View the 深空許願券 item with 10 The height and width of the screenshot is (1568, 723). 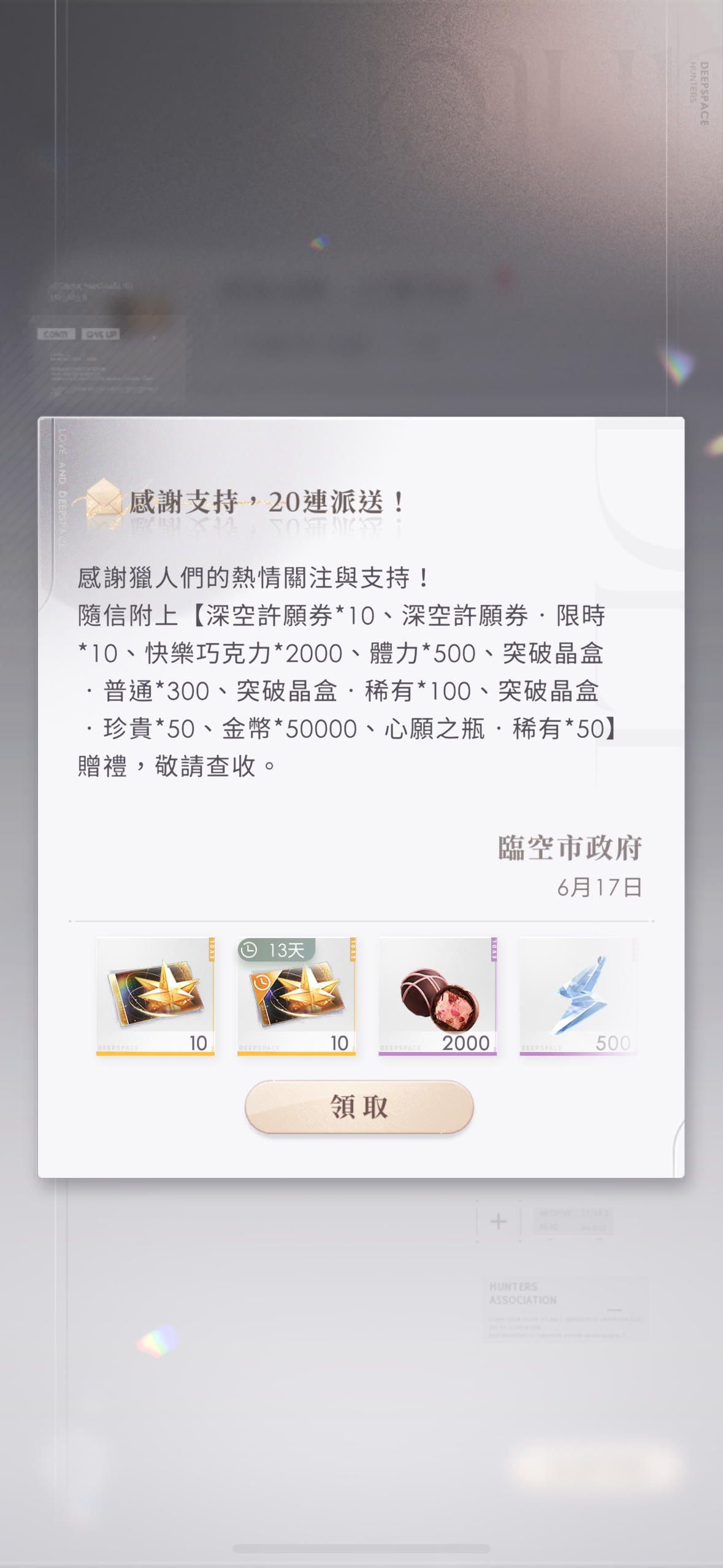pos(155,996)
